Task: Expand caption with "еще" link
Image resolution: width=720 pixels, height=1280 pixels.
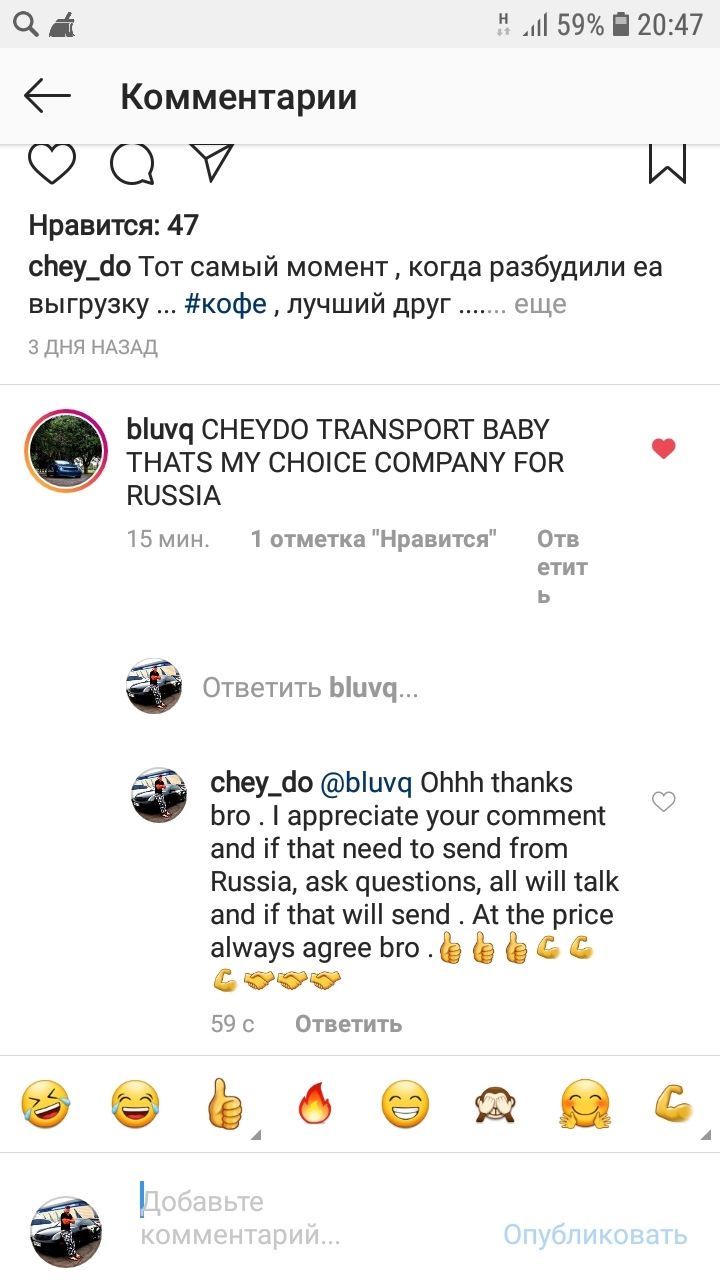Action: (540, 304)
